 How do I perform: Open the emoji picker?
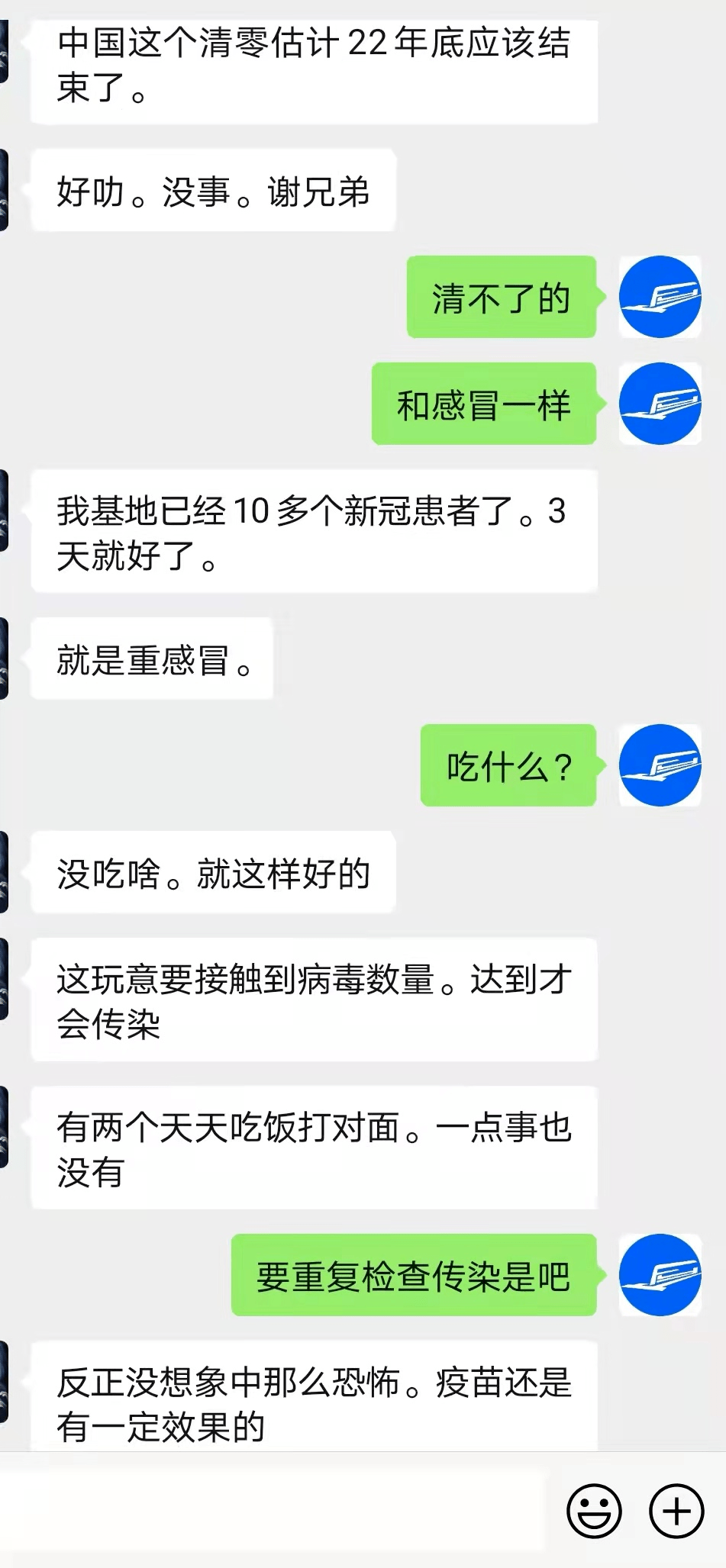tap(594, 1510)
